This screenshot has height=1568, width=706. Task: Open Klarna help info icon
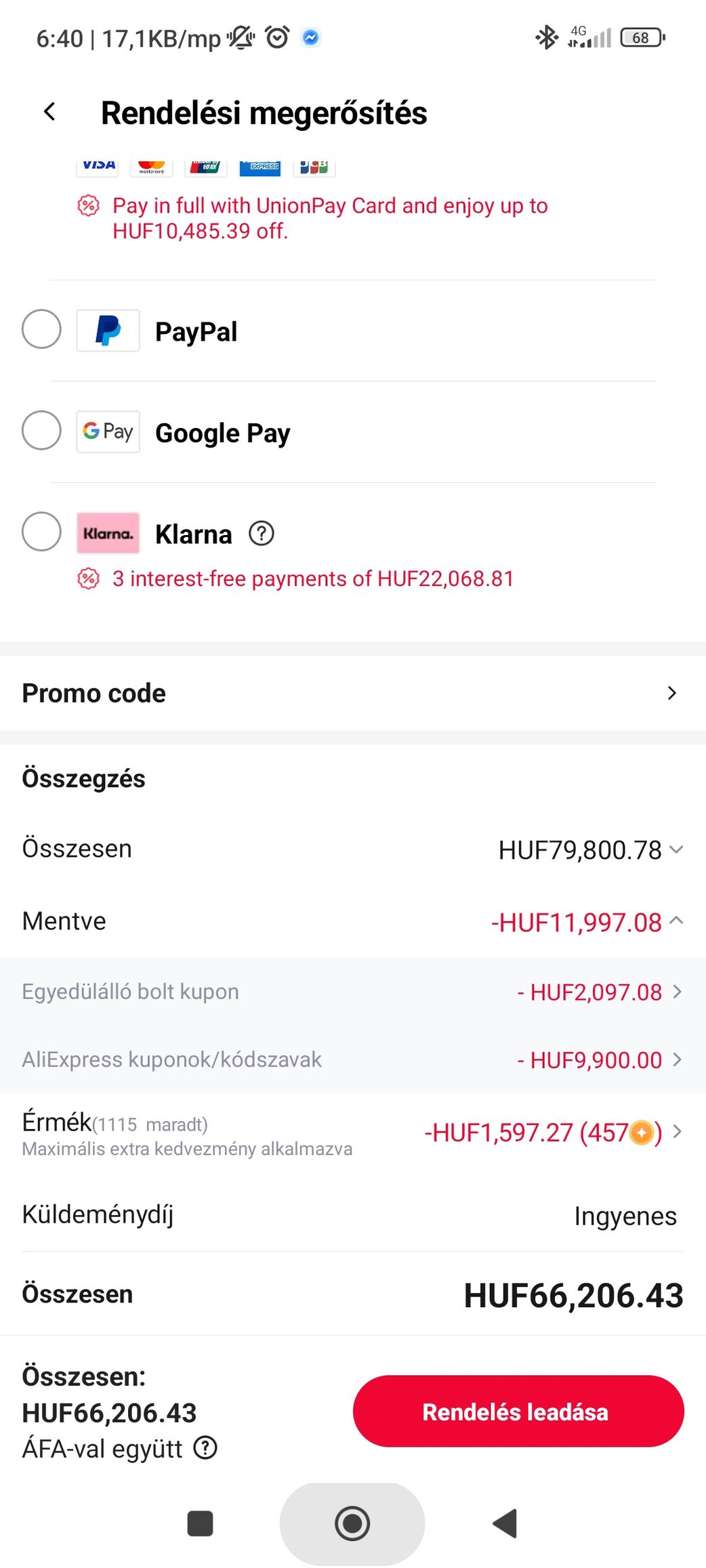point(262,534)
